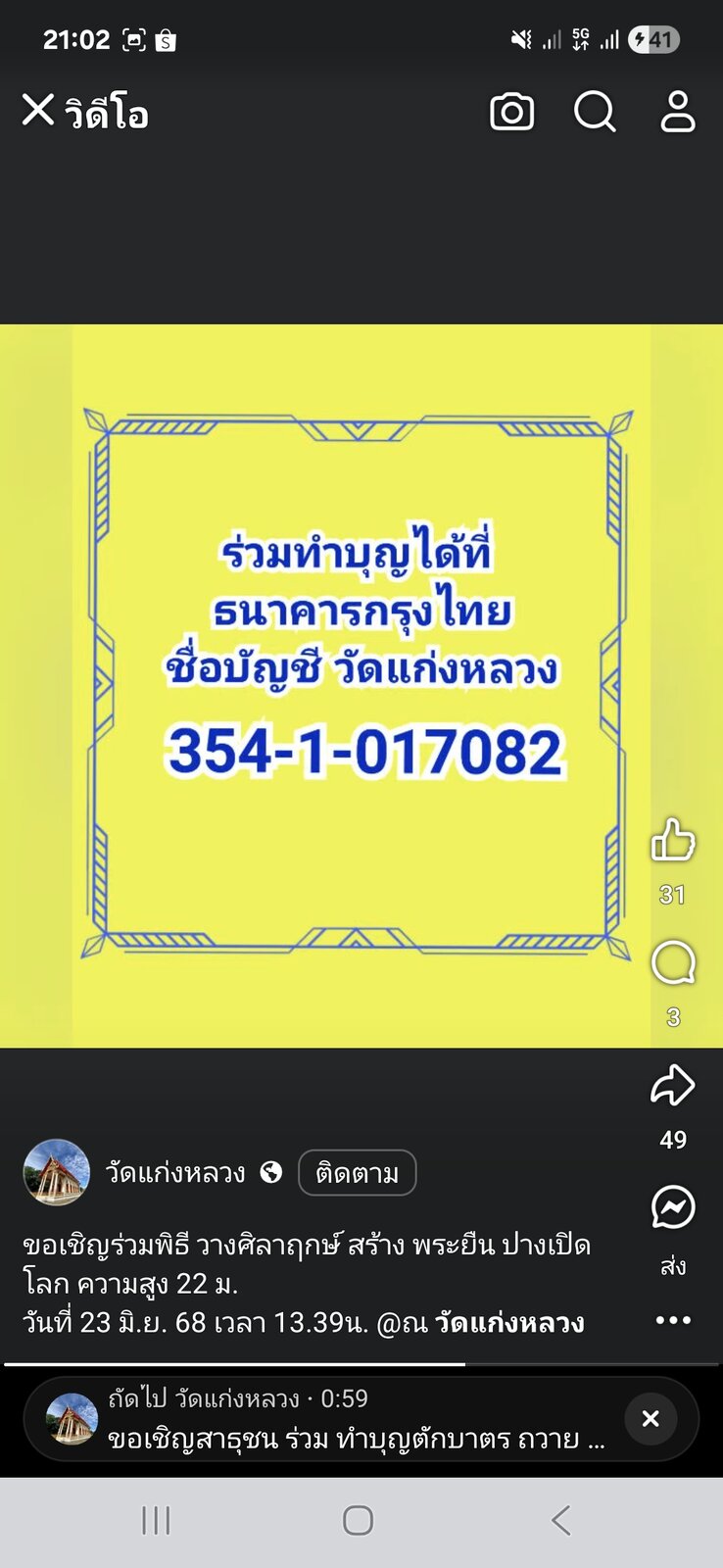
Task: Open recent apps from navigation bar
Action: click(156, 1520)
